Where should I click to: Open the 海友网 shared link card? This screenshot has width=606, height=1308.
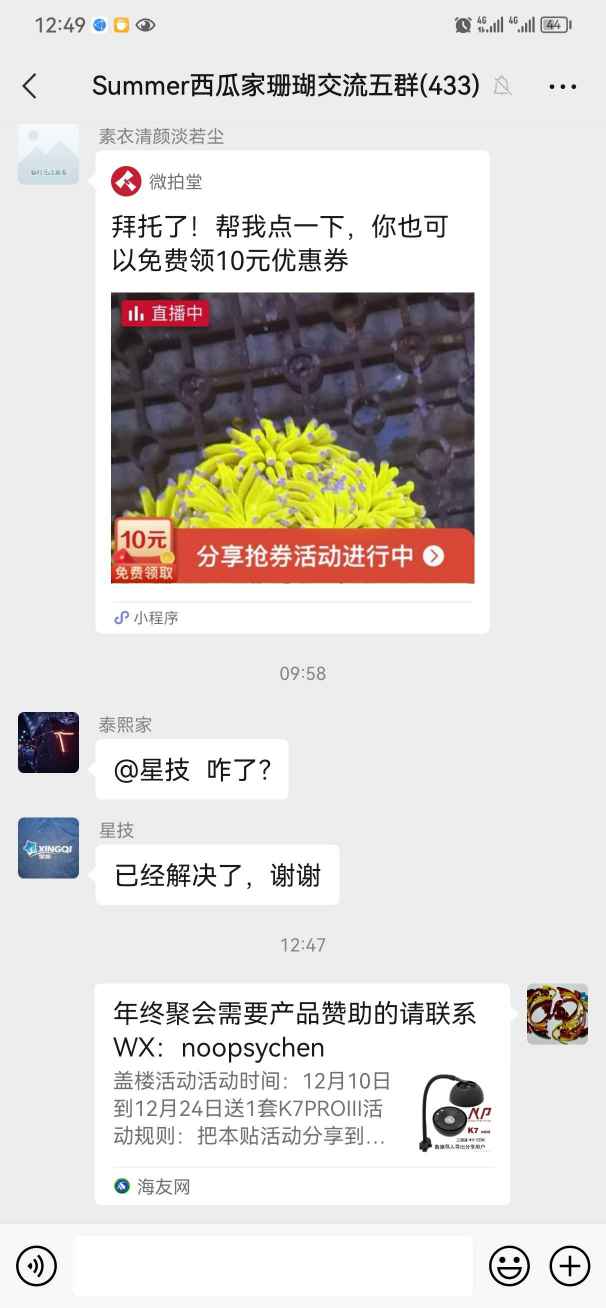pyautogui.click(x=302, y=1093)
